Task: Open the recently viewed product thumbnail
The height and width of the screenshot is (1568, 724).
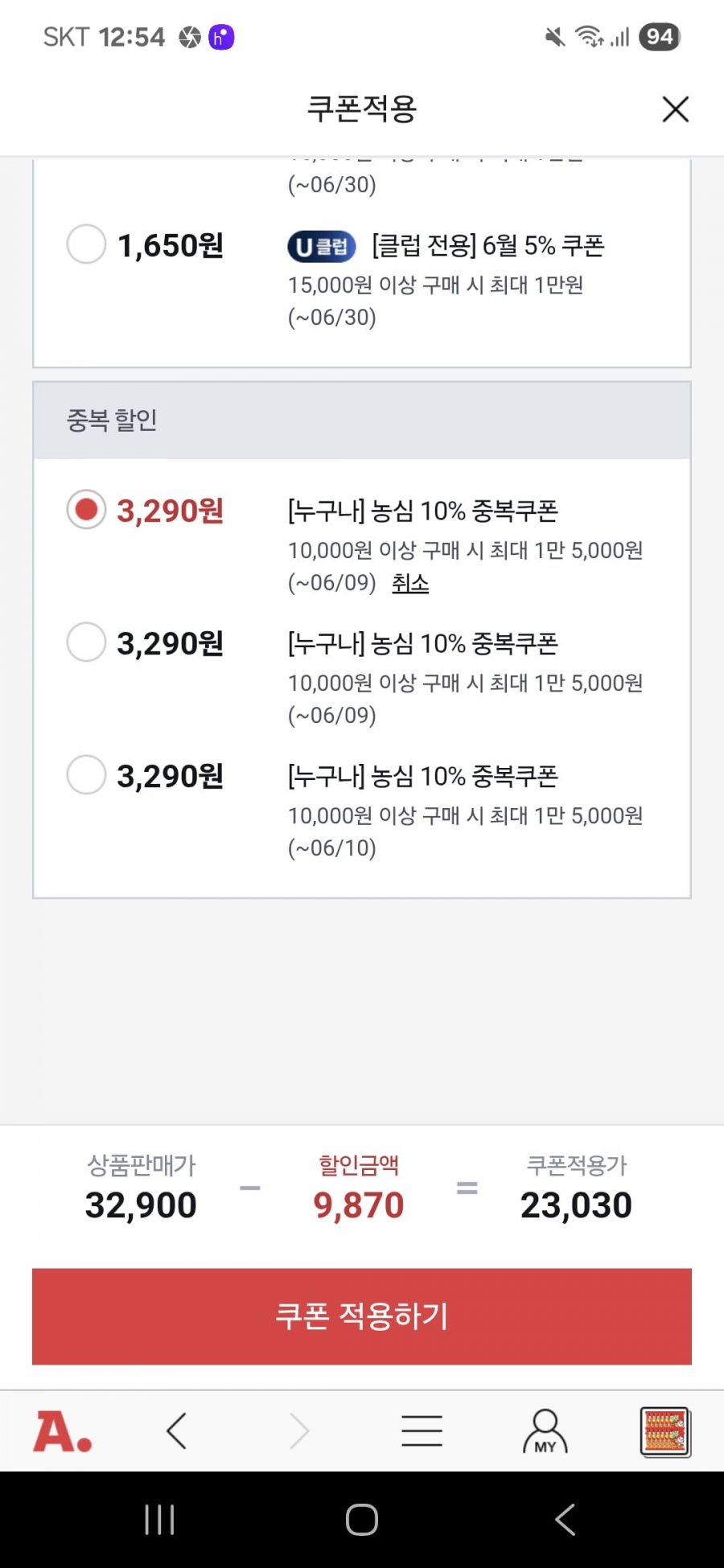Action: point(665,1431)
